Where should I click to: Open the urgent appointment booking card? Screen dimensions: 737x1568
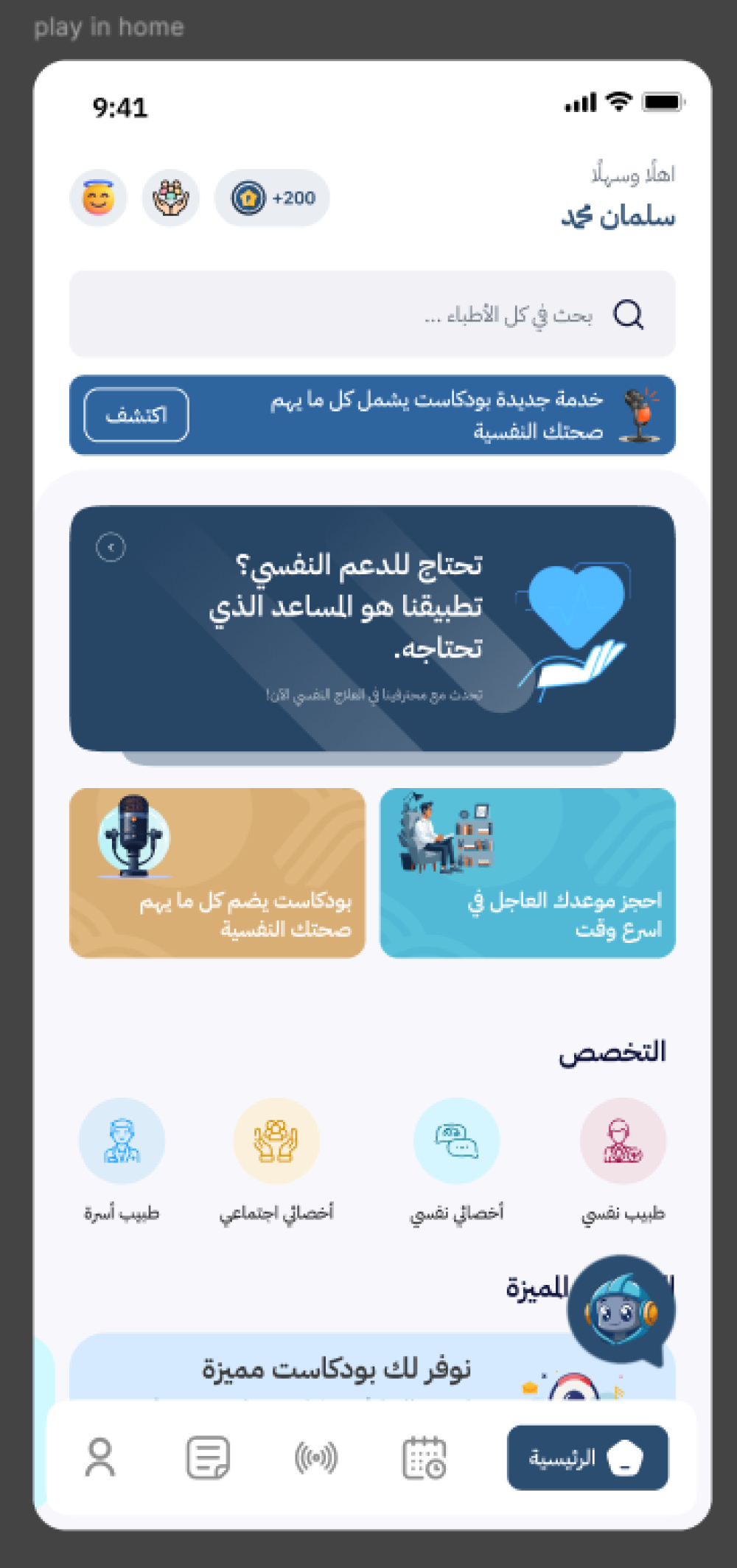527,873
